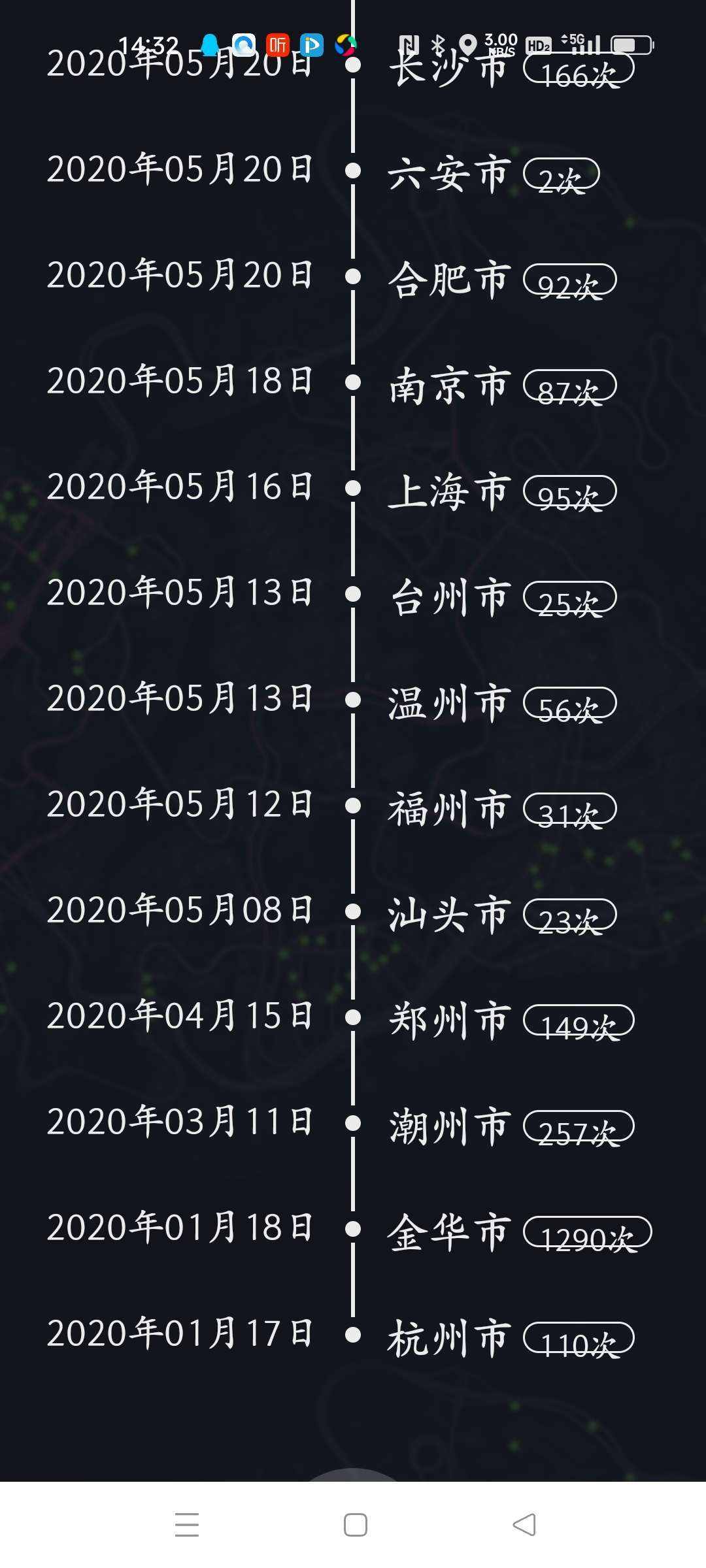Open the 六安市 timeline entry
This screenshot has width=706, height=1568.
click(448, 173)
